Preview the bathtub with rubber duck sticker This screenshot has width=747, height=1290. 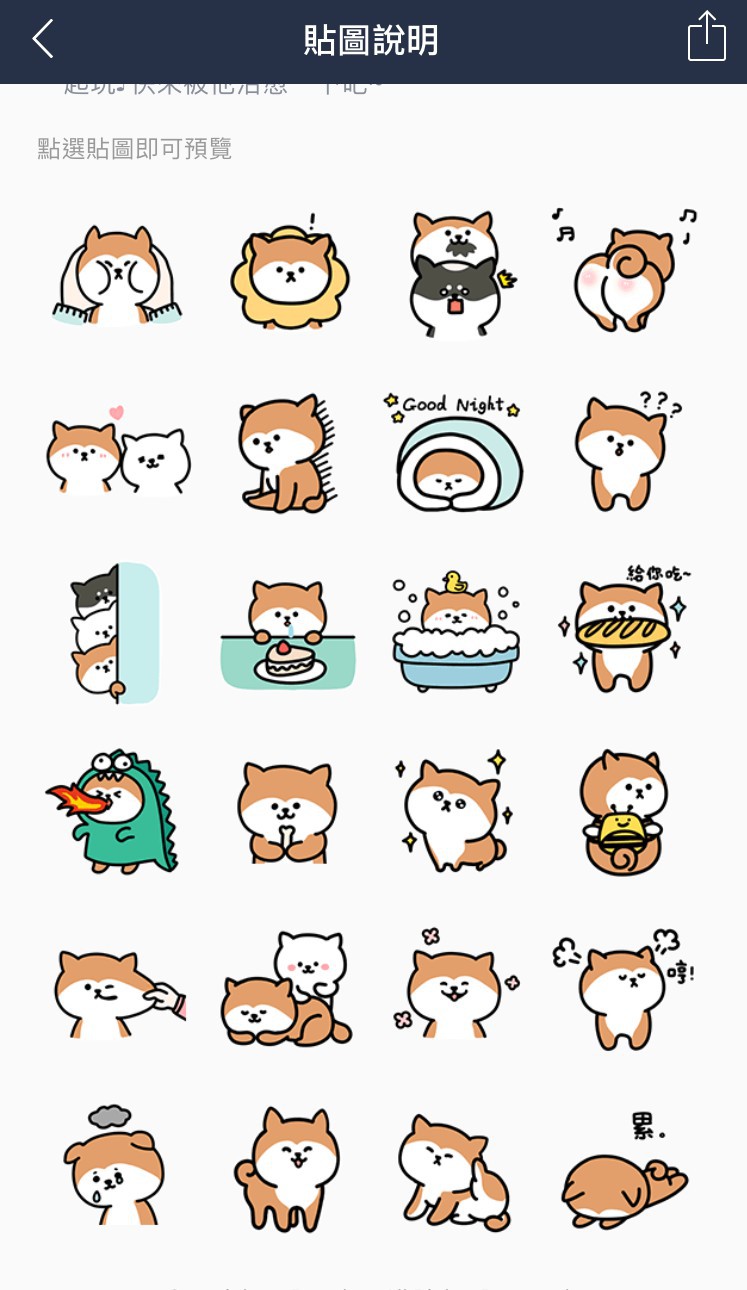coord(457,632)
